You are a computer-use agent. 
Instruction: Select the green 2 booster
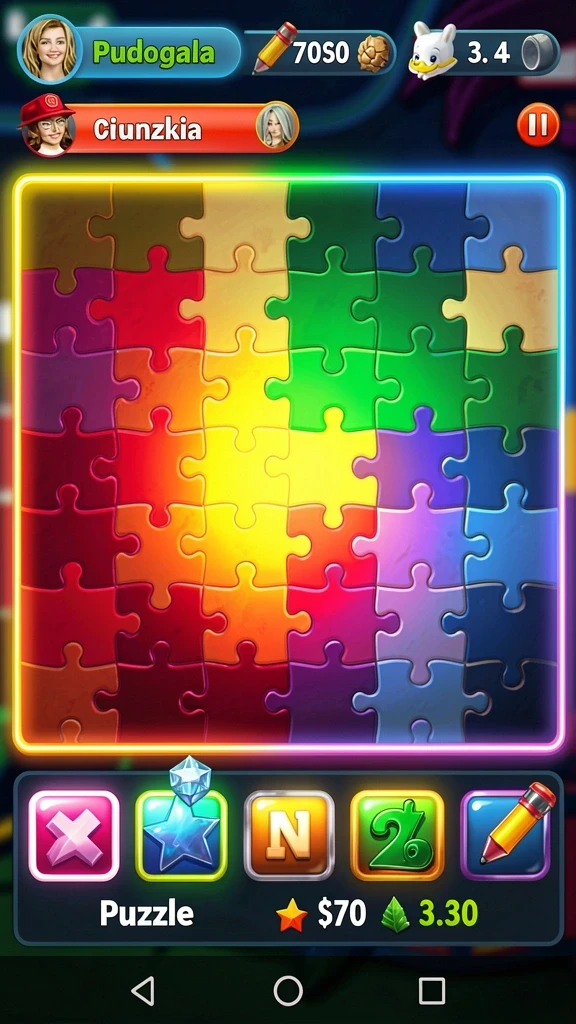397,836
